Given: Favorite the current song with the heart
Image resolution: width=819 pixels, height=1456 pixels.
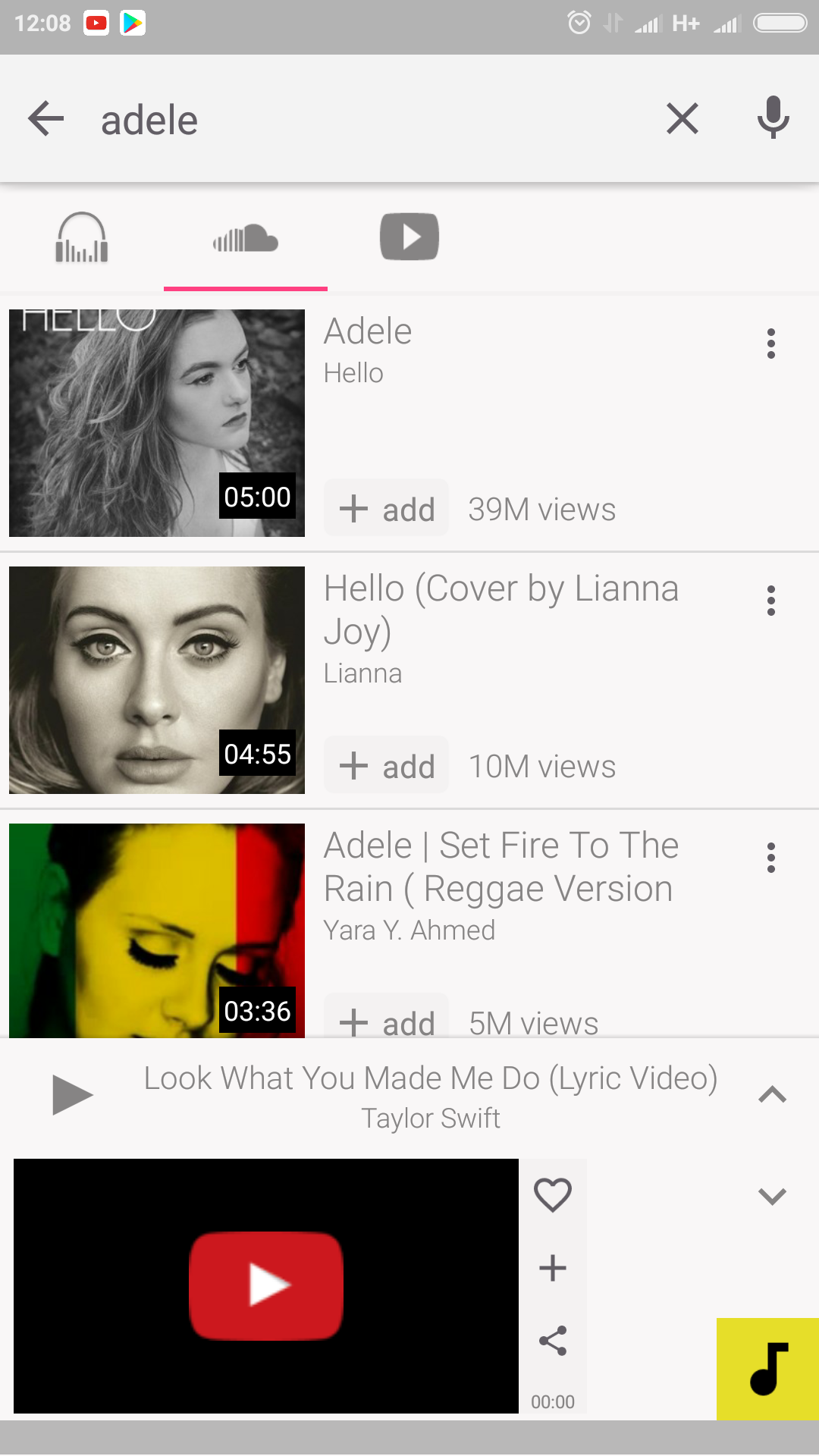Looking at the screenshot, I should (553, 1195).
